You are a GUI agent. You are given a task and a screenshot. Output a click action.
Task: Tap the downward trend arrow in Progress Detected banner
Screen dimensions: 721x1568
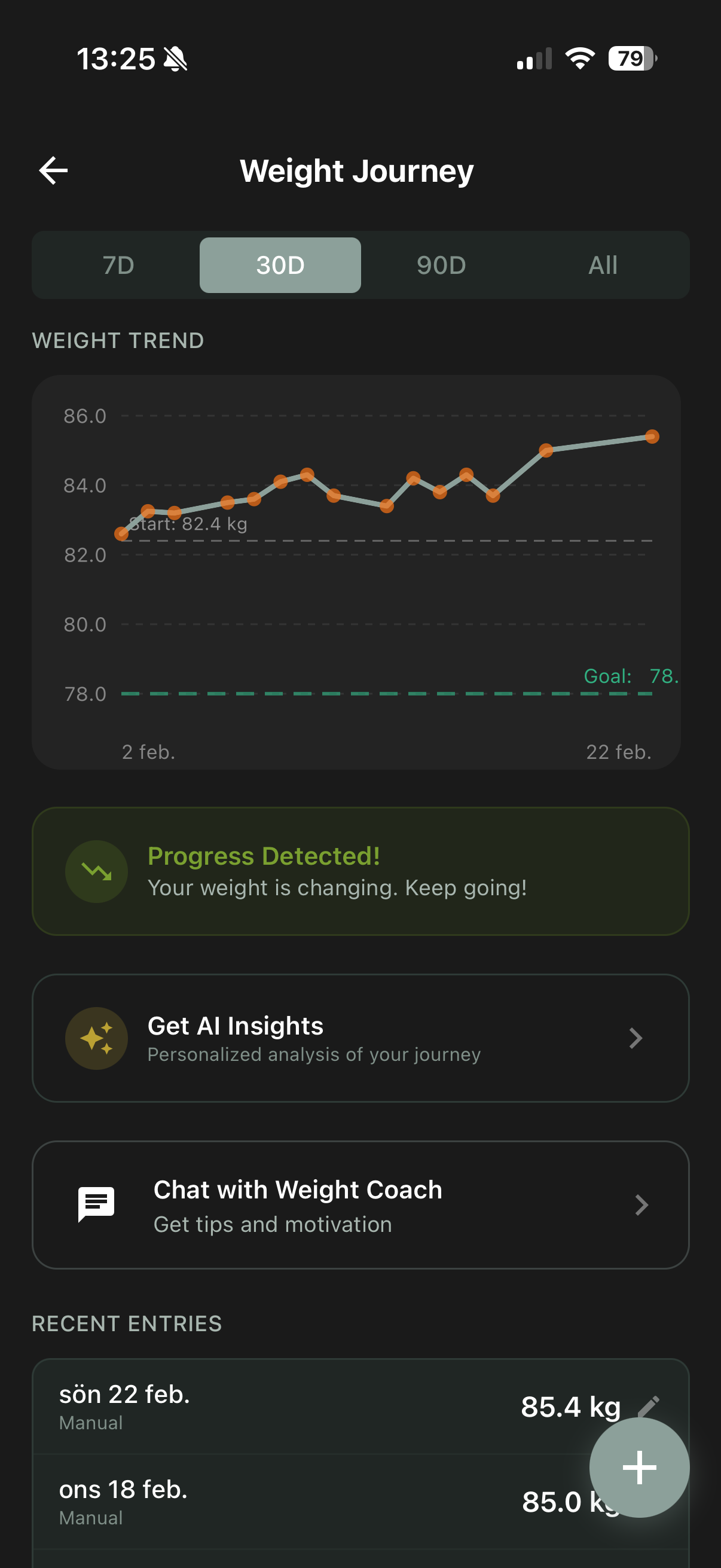click(x=97, y=872)
